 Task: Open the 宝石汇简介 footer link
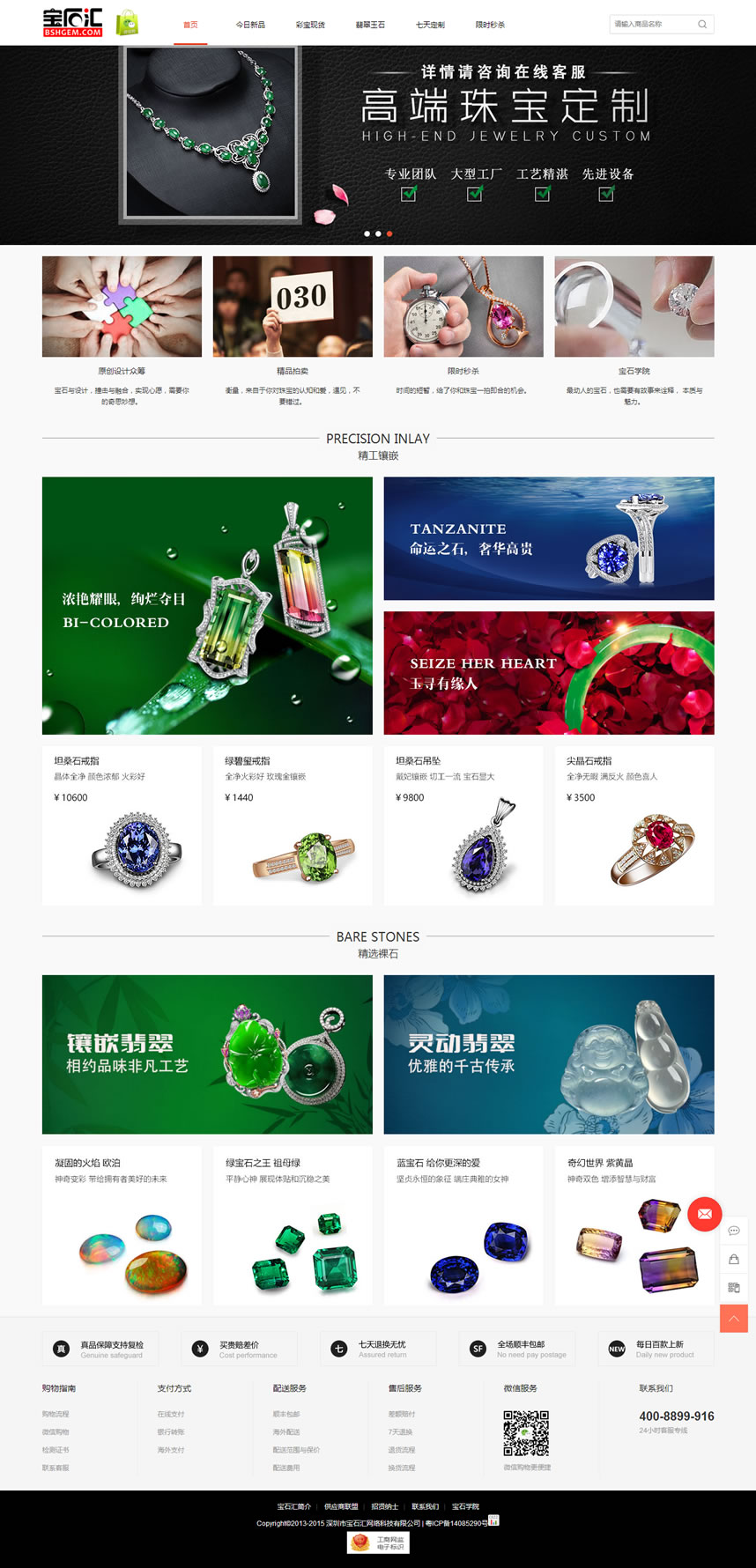tap(293, 1506)
